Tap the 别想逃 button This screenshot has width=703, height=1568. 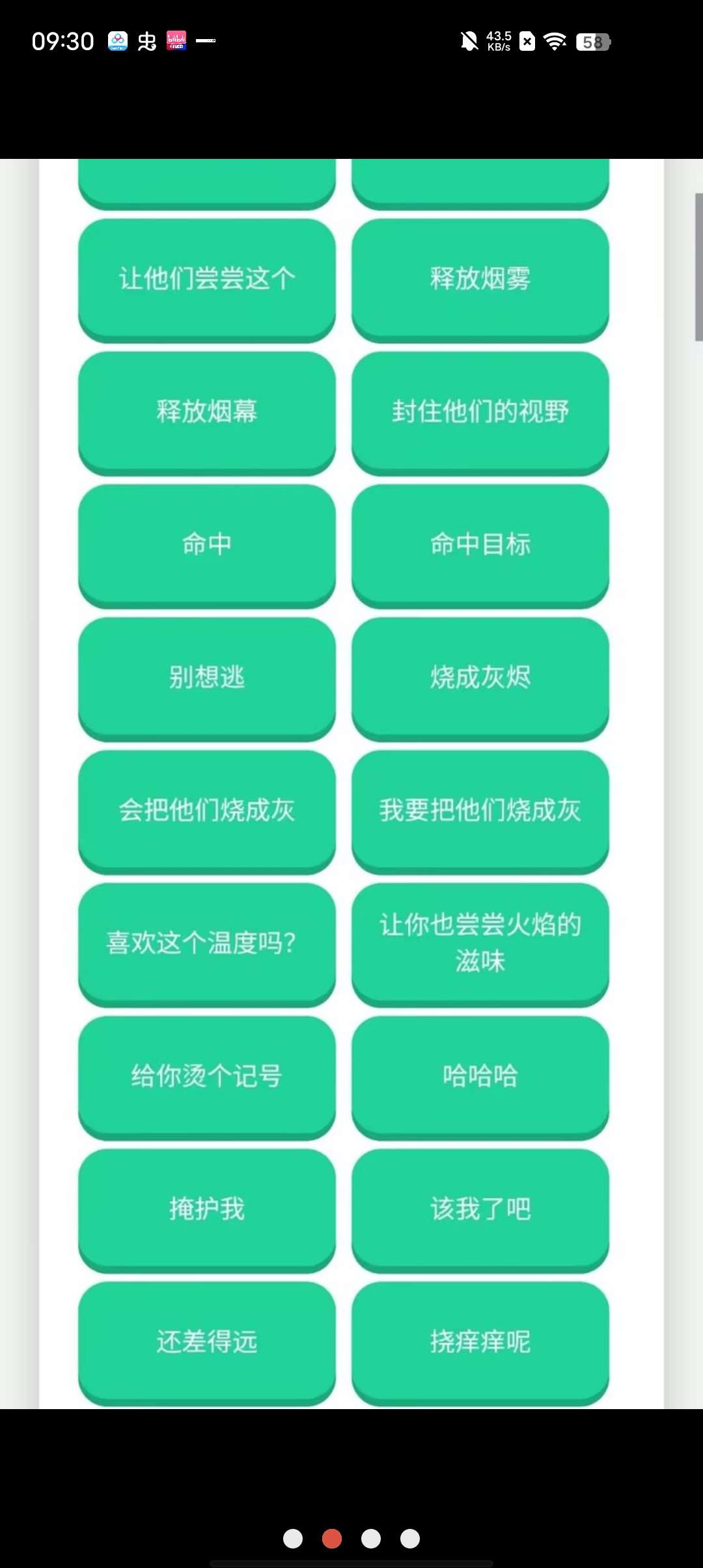coord(207,677)
